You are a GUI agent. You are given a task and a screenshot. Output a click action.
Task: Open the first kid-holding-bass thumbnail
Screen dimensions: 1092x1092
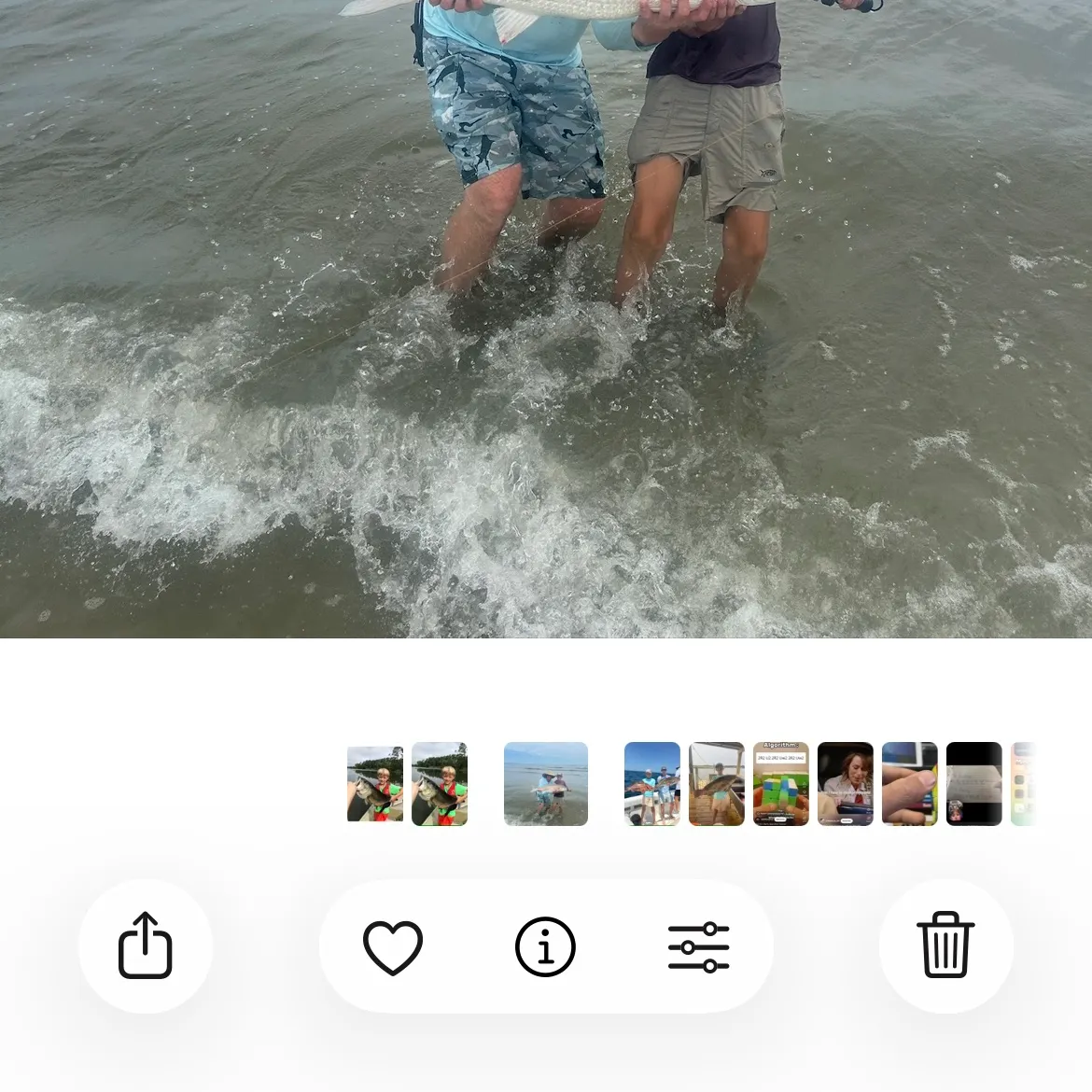pos(375,784)
